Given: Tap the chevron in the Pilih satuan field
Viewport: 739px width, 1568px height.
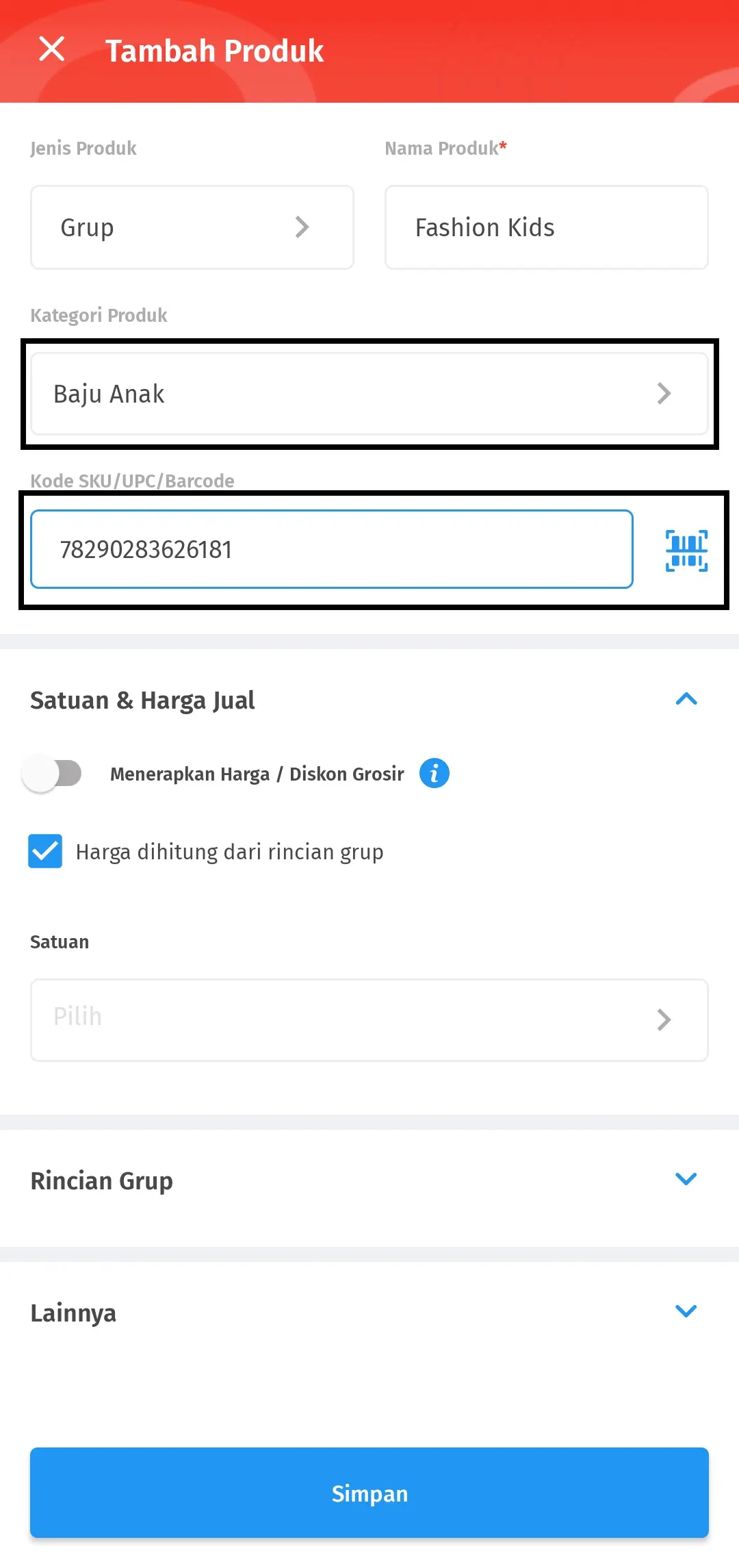Looking at the screenshot, I should pos(664,1020).
